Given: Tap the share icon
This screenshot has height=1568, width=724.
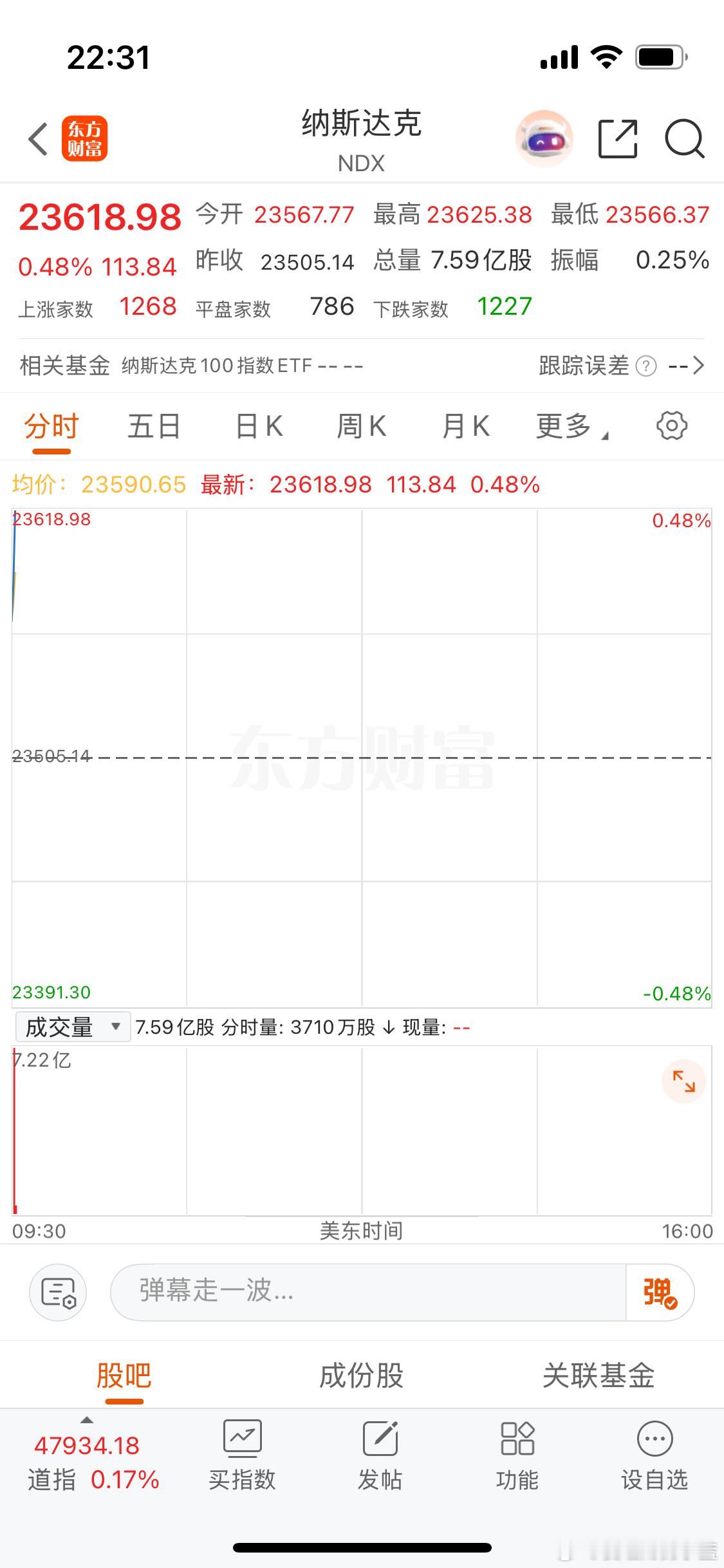Looking at the screenshot, I should [x=619, y=138].
